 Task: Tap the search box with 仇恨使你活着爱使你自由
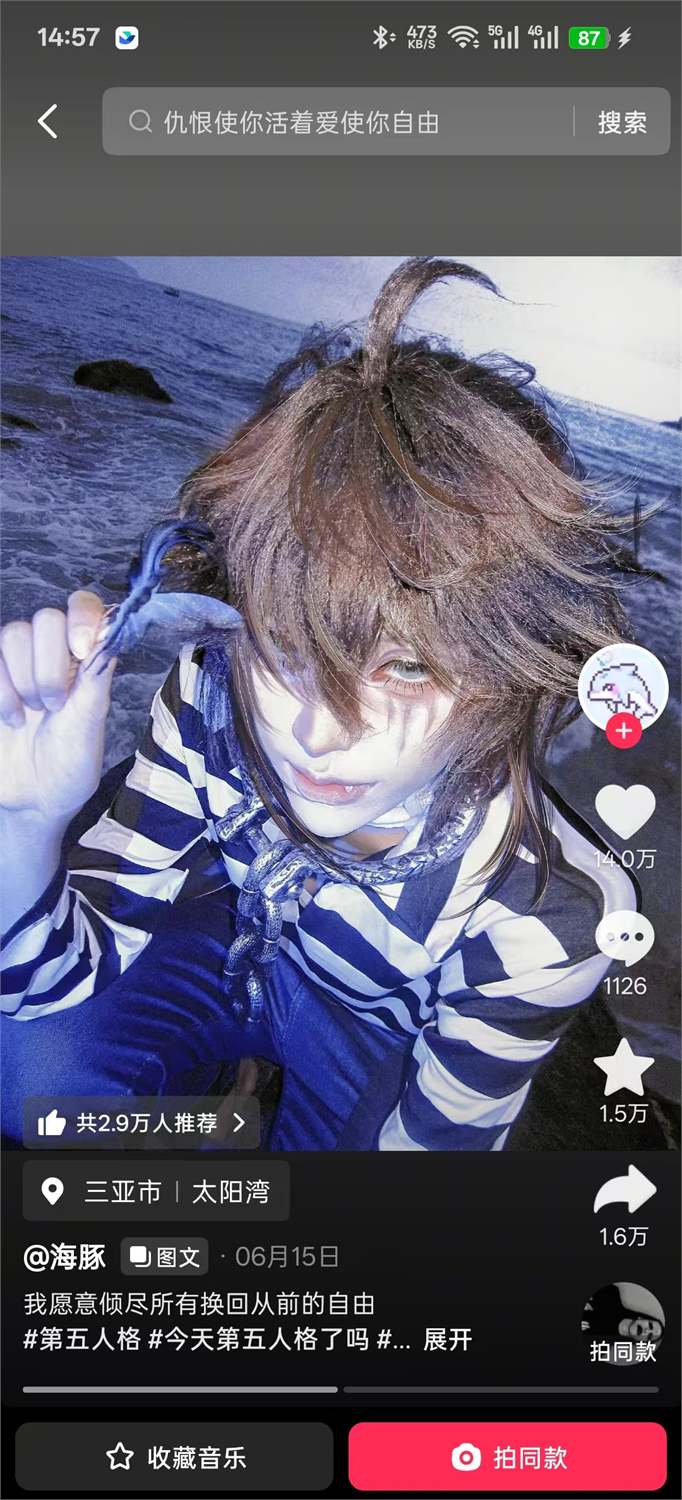click(x=337, y=122)
